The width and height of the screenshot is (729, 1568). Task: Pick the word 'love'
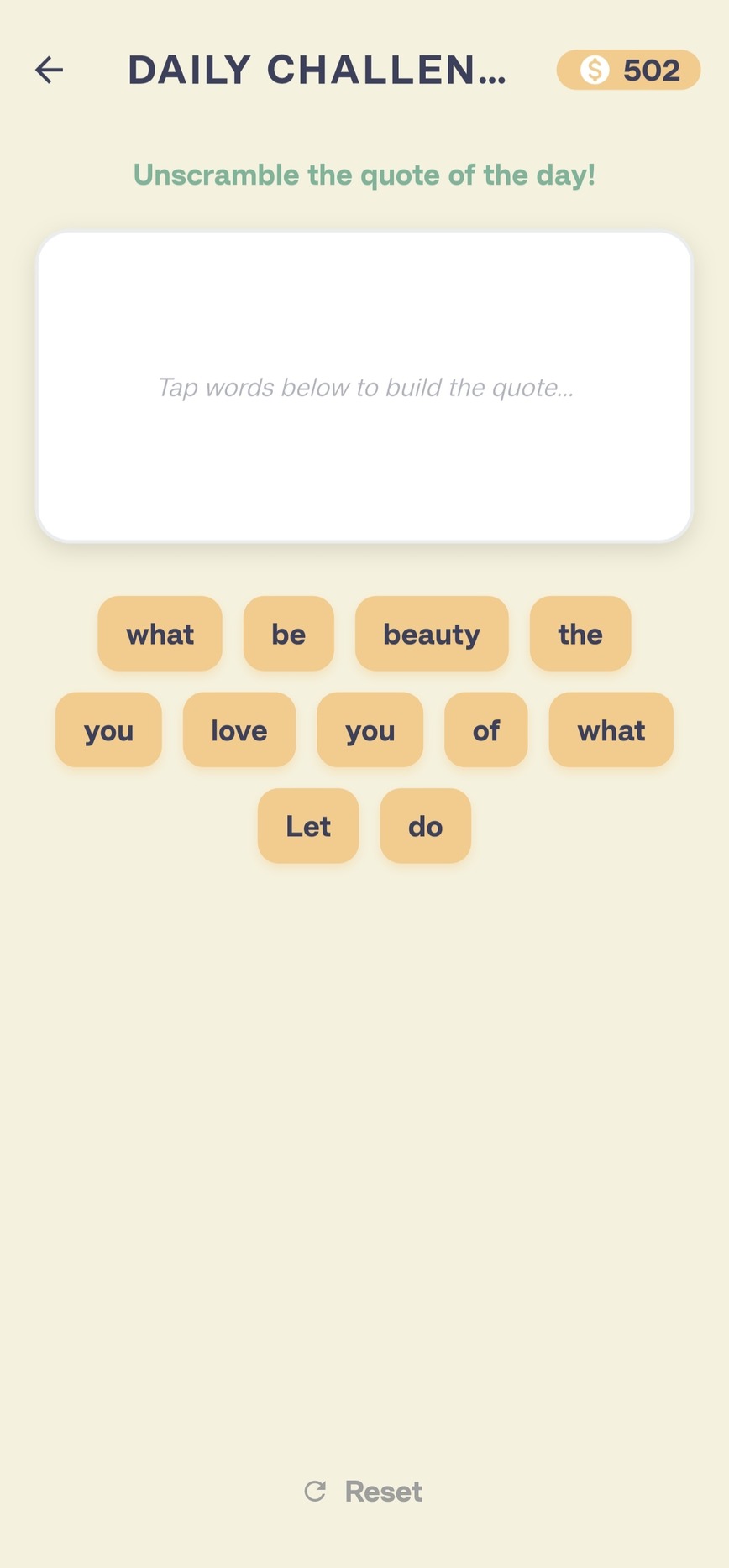click(239, 730)
